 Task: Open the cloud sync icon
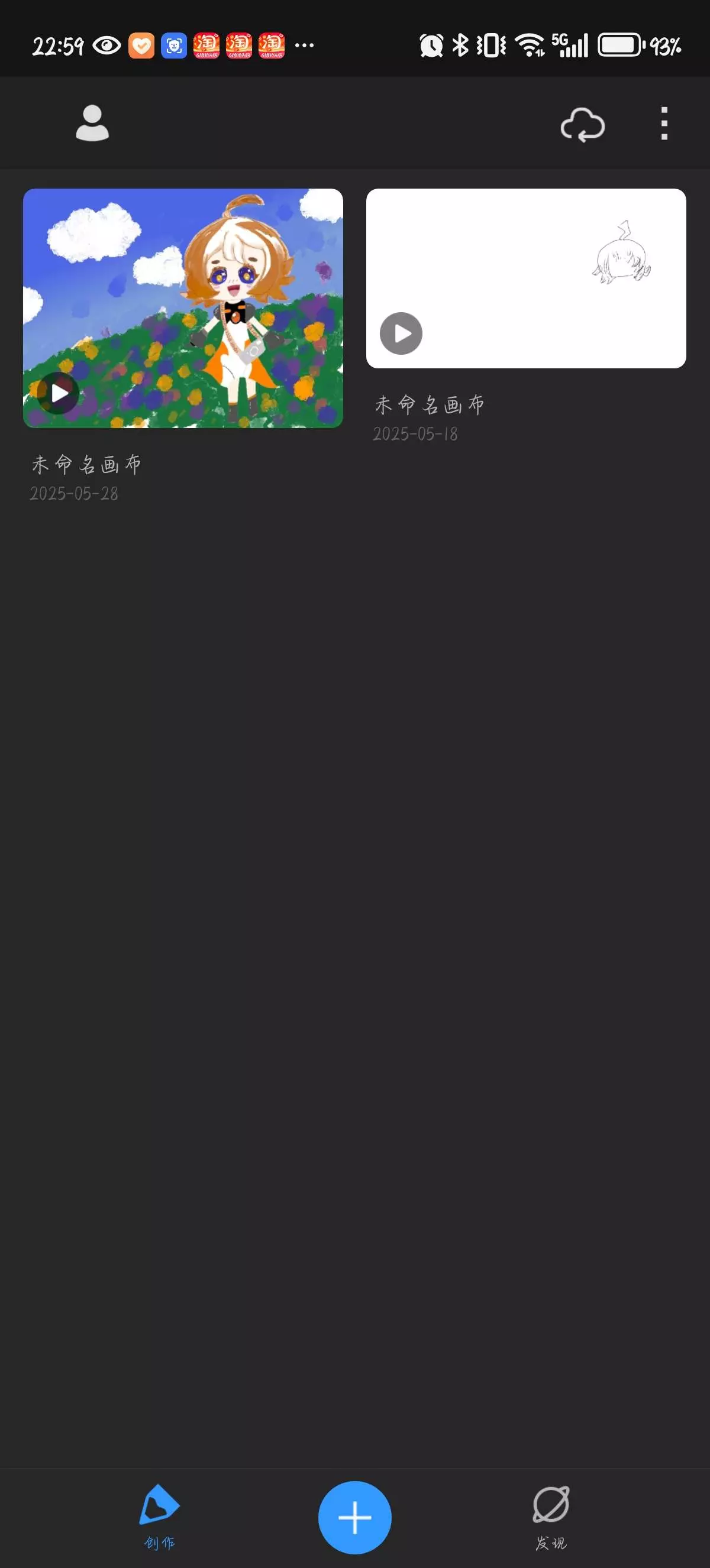pyautogui.click(x=583, y=125)
